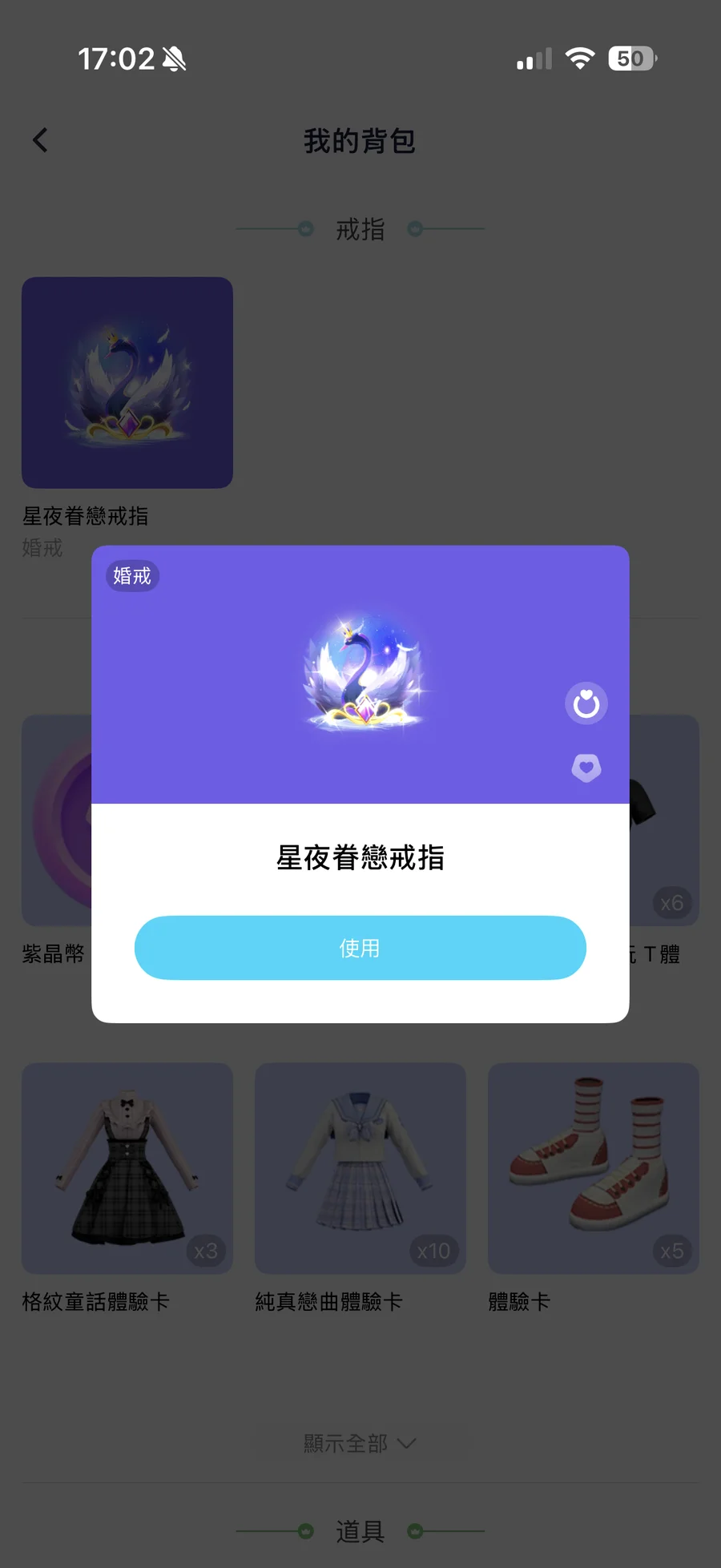Screen dimensions: 721x1568
Task: Open the 格紋童話體驗卡 item
Action: [x=127, y=1168]
